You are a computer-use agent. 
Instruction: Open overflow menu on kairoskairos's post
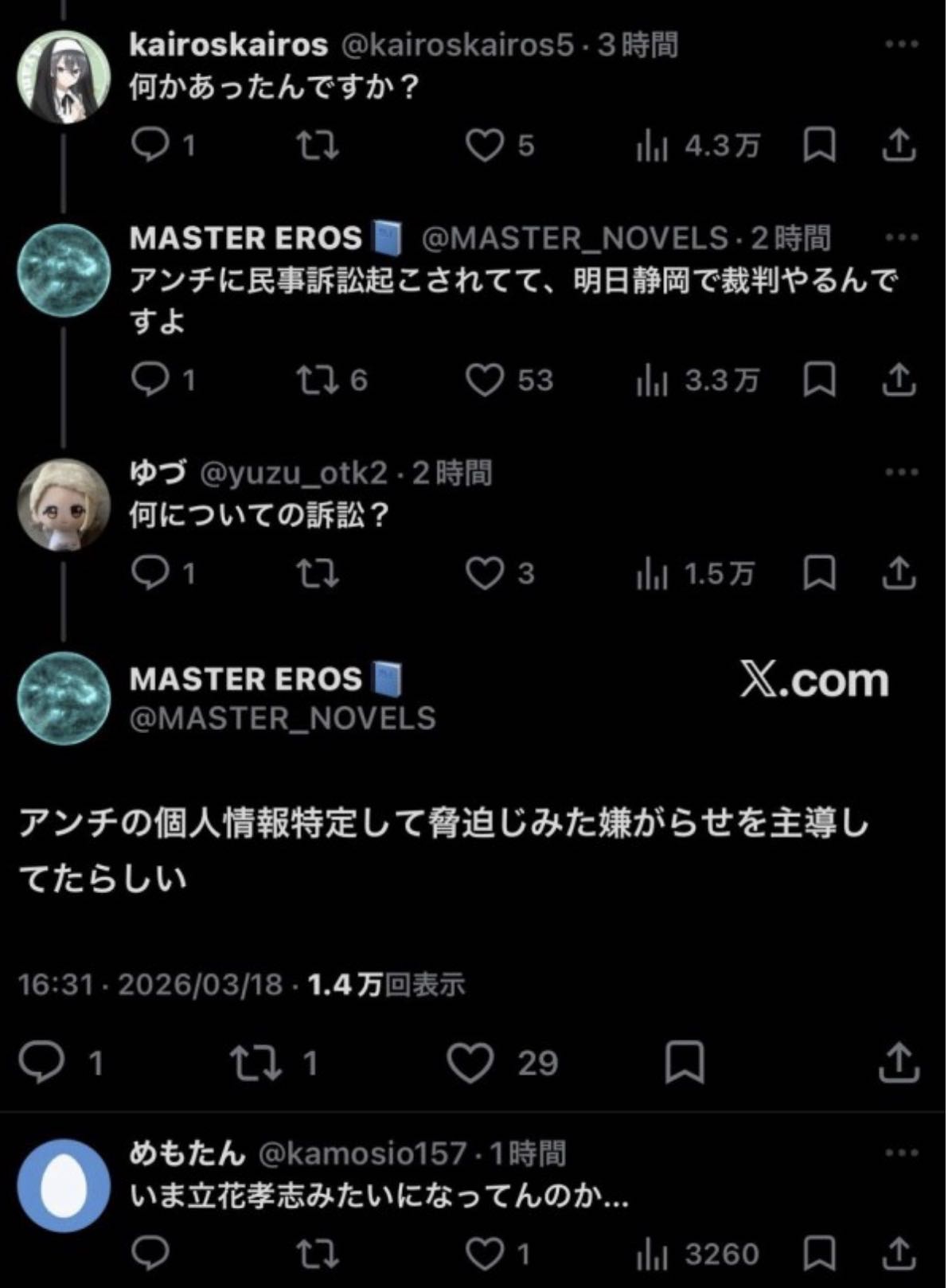(901, 45)
